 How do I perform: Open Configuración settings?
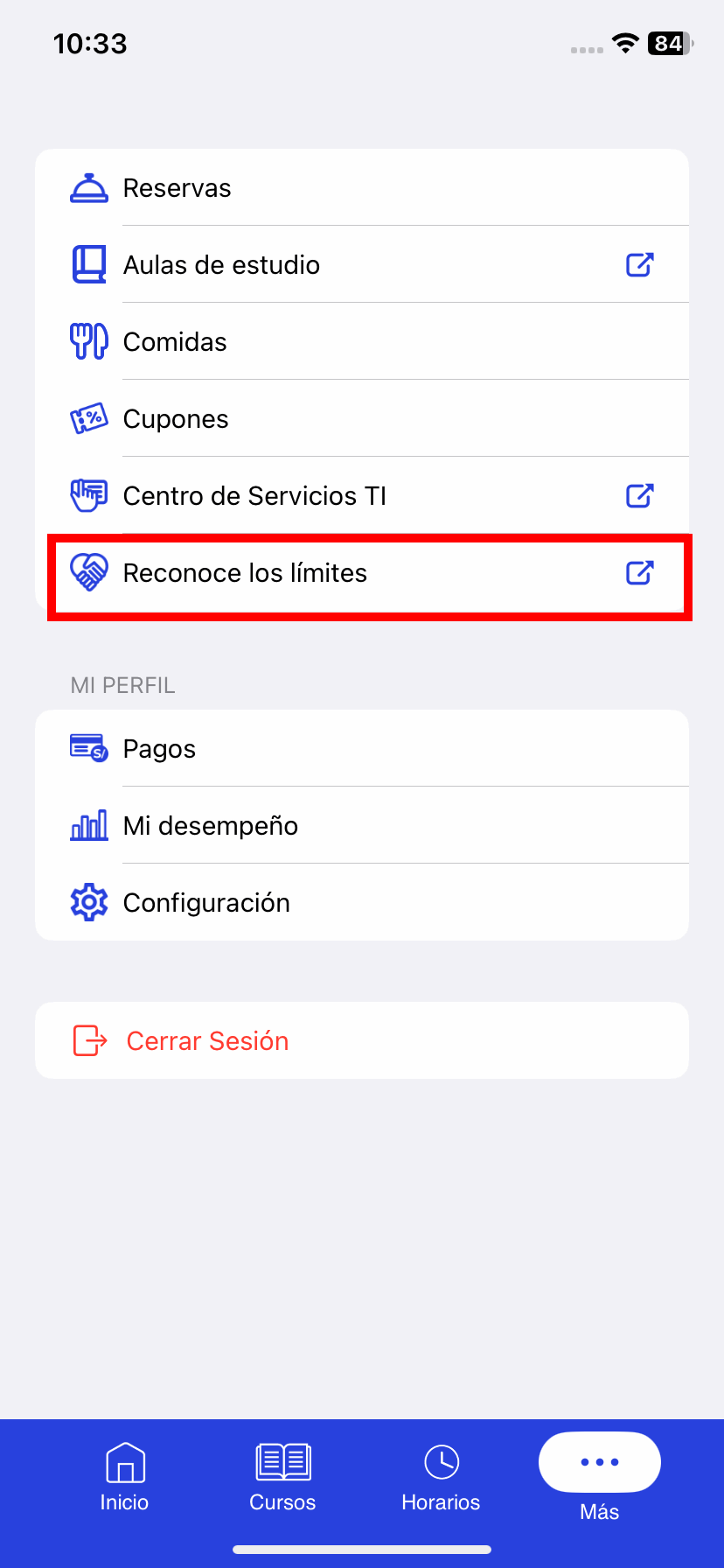click(x=362, y=903)
